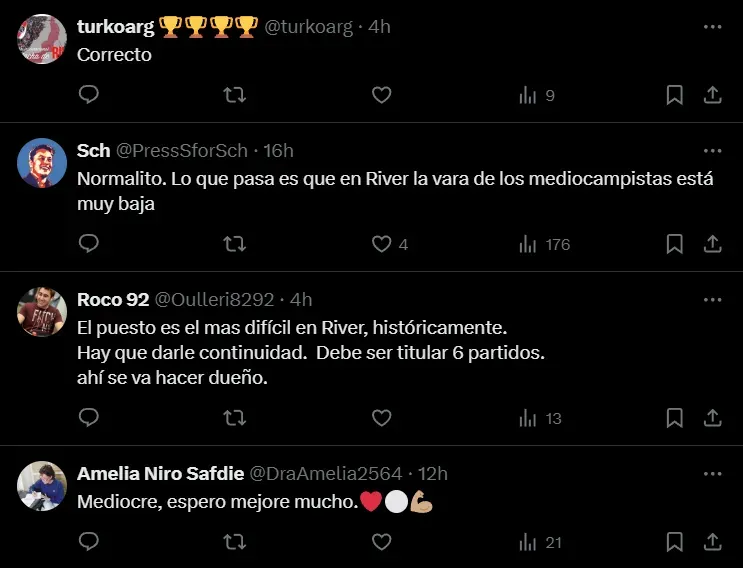Viewport: 743px width, 568px height.
Task: Like Roco 92's tweet
Action: [x=381, y=418]
